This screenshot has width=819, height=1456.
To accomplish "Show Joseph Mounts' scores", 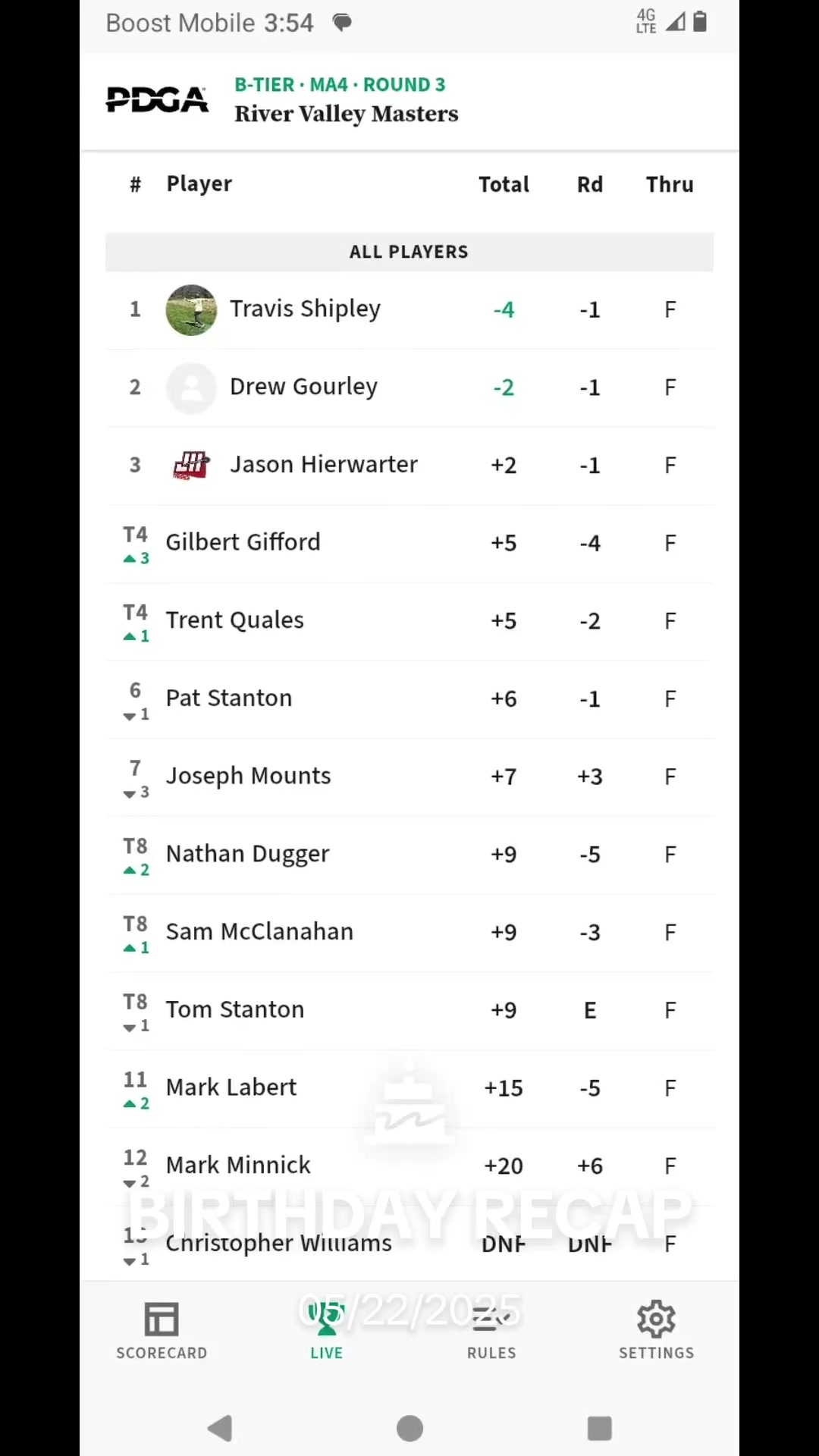I will 409,777.
